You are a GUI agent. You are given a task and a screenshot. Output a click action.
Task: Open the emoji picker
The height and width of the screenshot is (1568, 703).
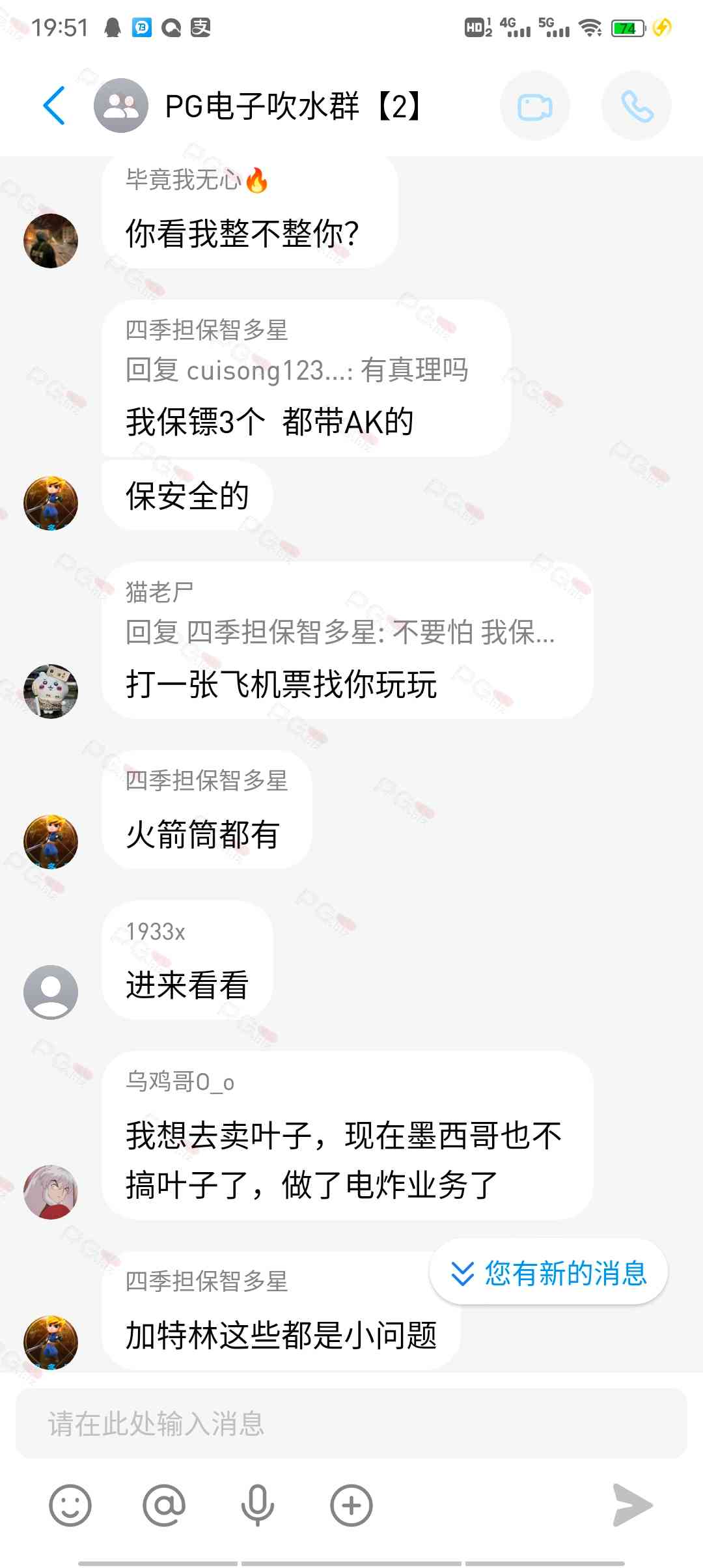[70, 1505]
